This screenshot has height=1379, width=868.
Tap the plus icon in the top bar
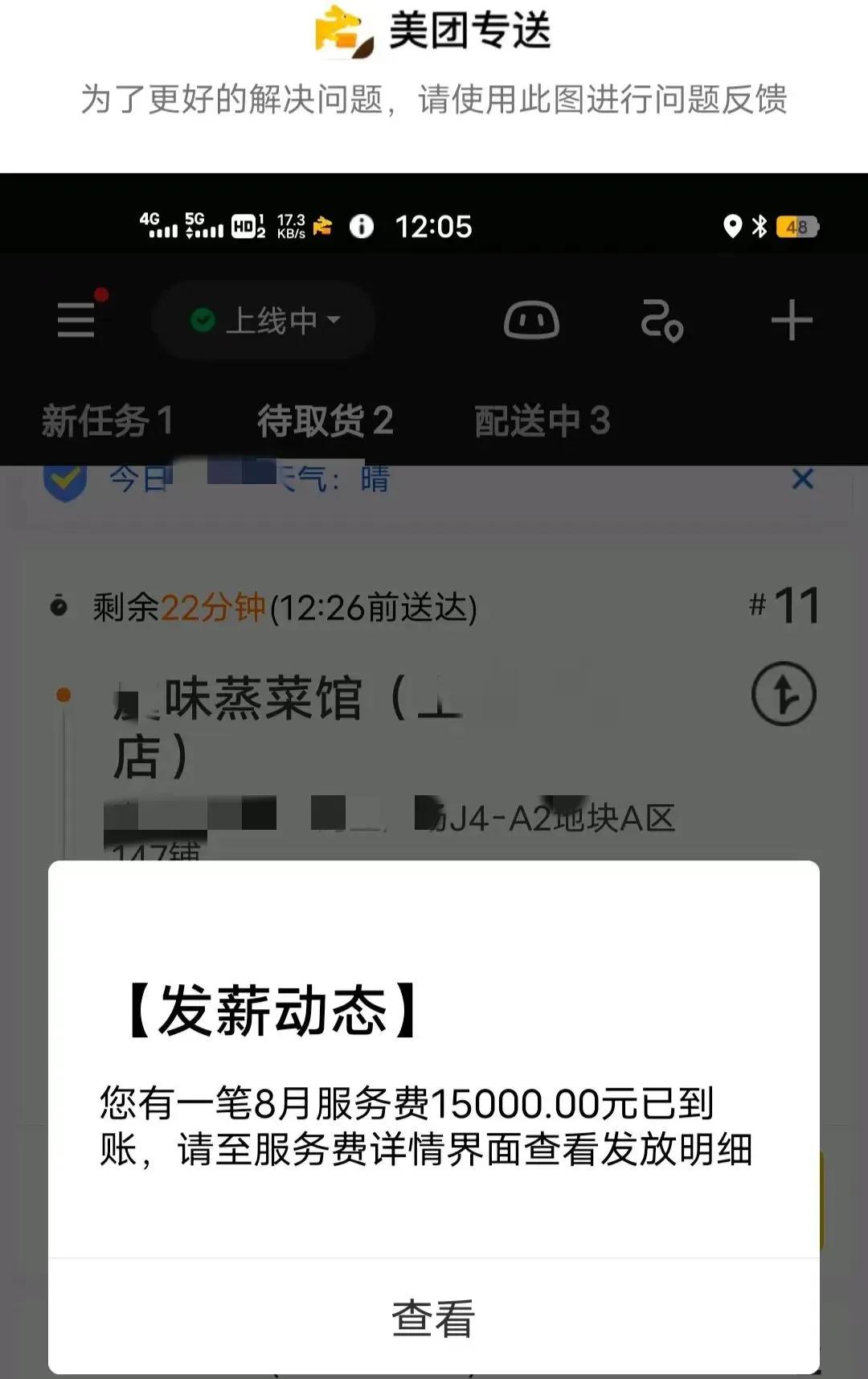click(792, 319)
